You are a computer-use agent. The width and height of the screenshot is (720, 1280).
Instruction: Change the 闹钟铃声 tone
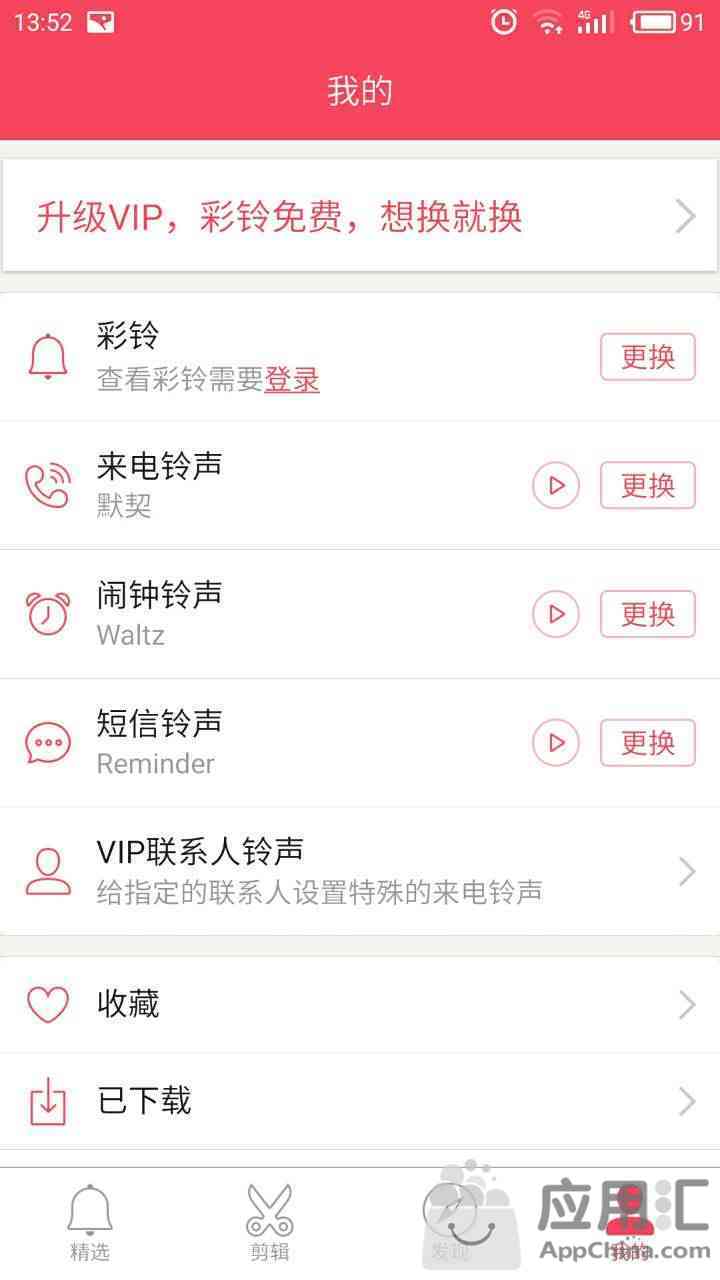coord(647,614)
